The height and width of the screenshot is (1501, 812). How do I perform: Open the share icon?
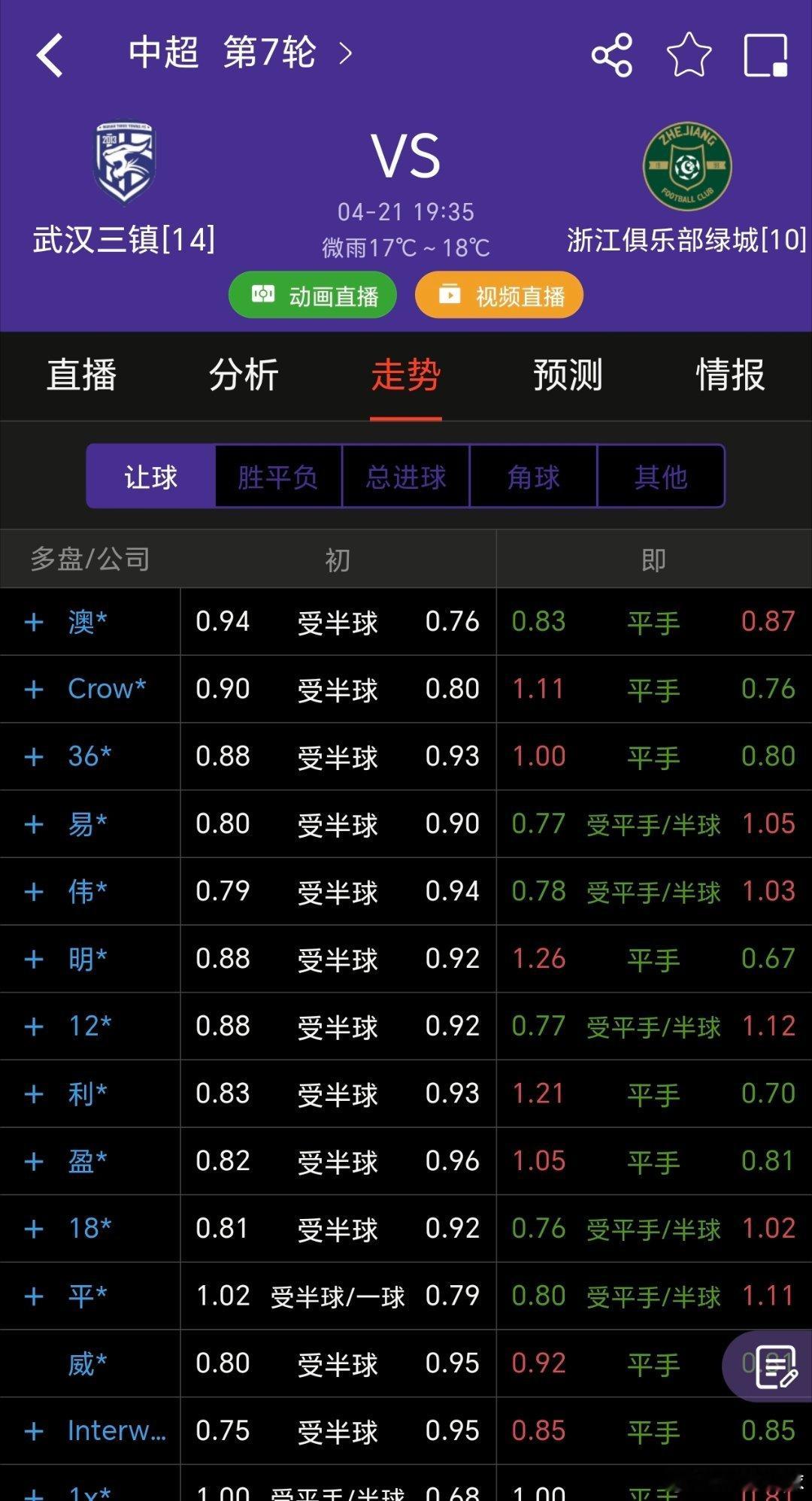click(x=611, y=54)
